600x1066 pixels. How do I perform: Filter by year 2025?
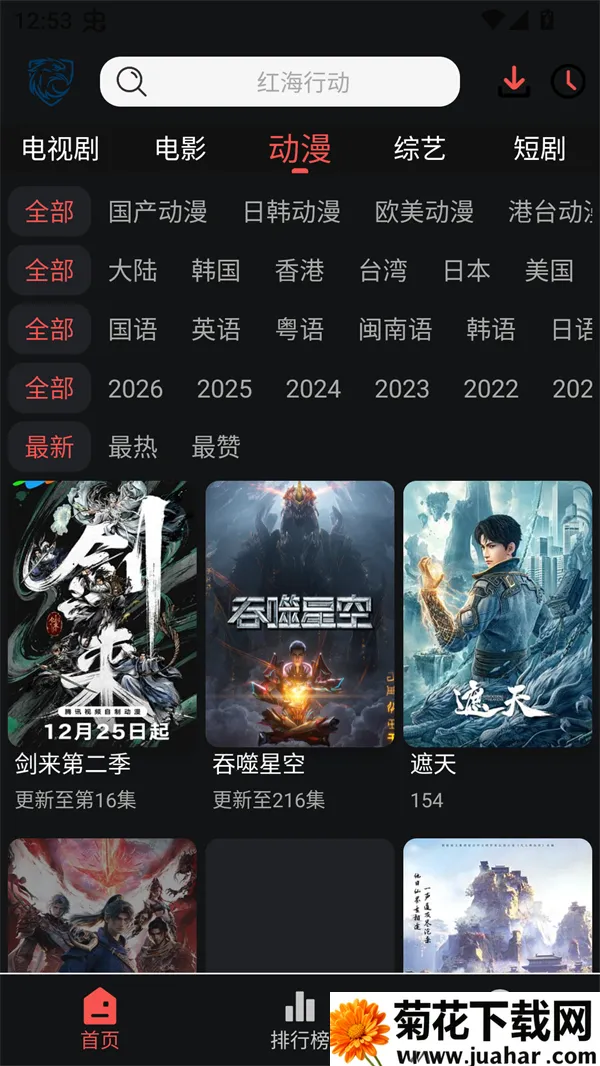[x=224, y=389]
